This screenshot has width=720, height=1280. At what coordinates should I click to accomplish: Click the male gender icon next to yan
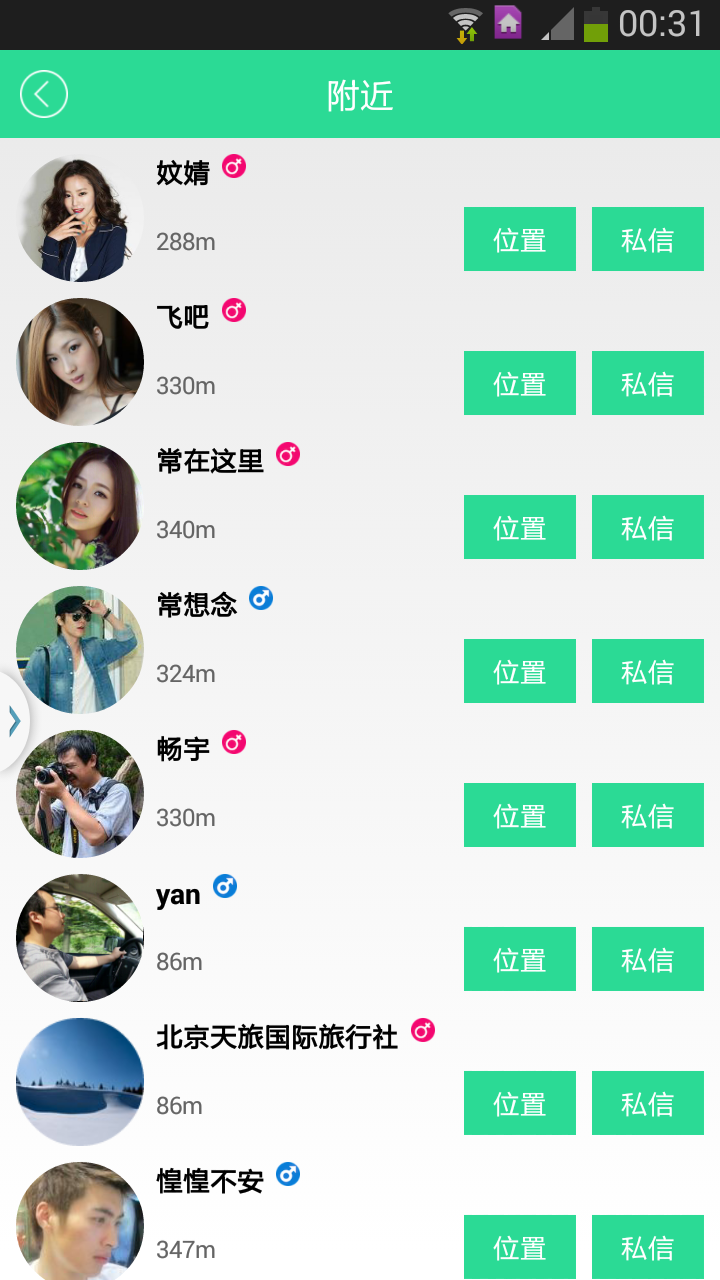(x=224, y=886)
